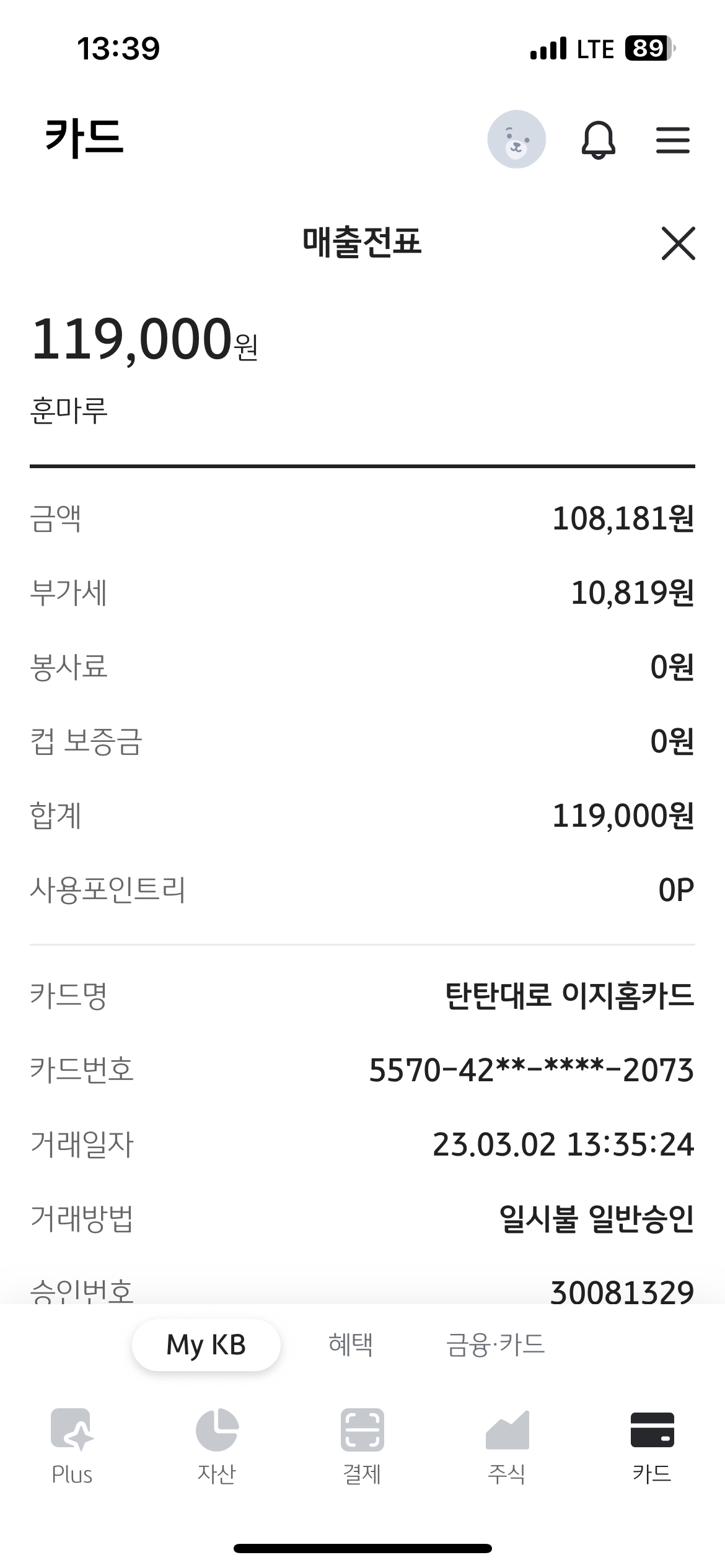Switch to the 혜택 tab
Image resolution: width=725 pixels, height=1568 pixels.
pos(351,1345)
